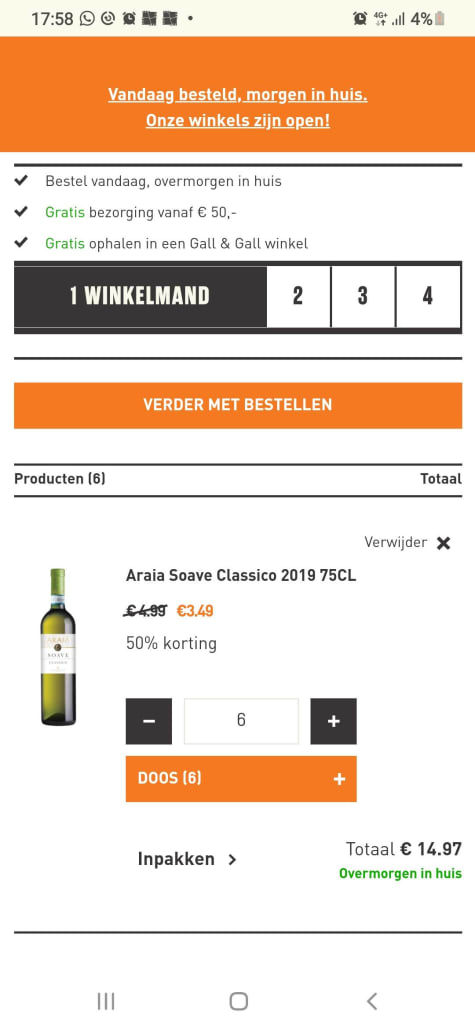The width and height of the screenshot is (475, 1029).
Task: Open the Araia Soave bottle image
Action: (x=58, y=647)
